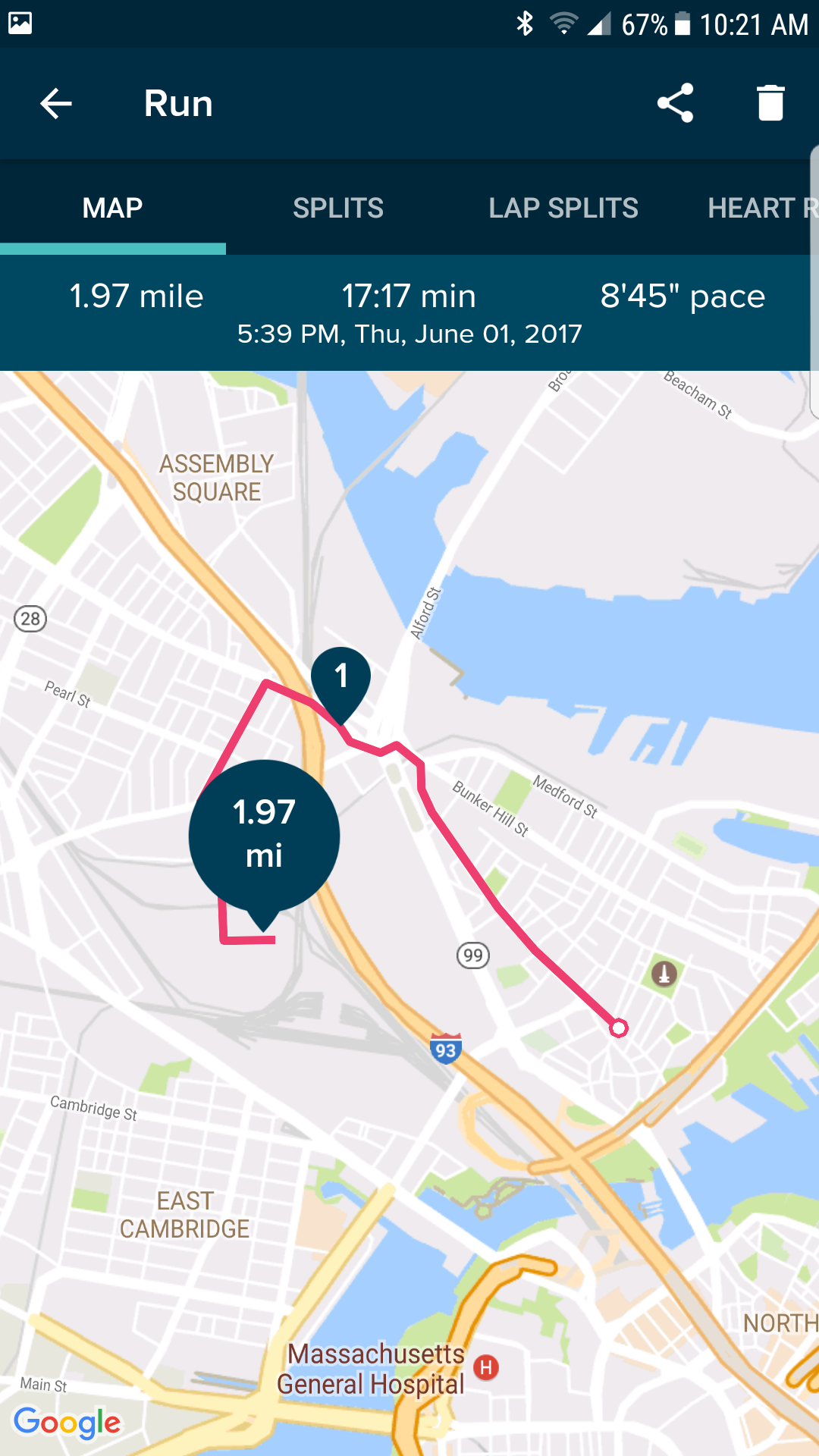Open the Lap Splits tab
The width and height of the screenshot is (819, 1456).
563,208
